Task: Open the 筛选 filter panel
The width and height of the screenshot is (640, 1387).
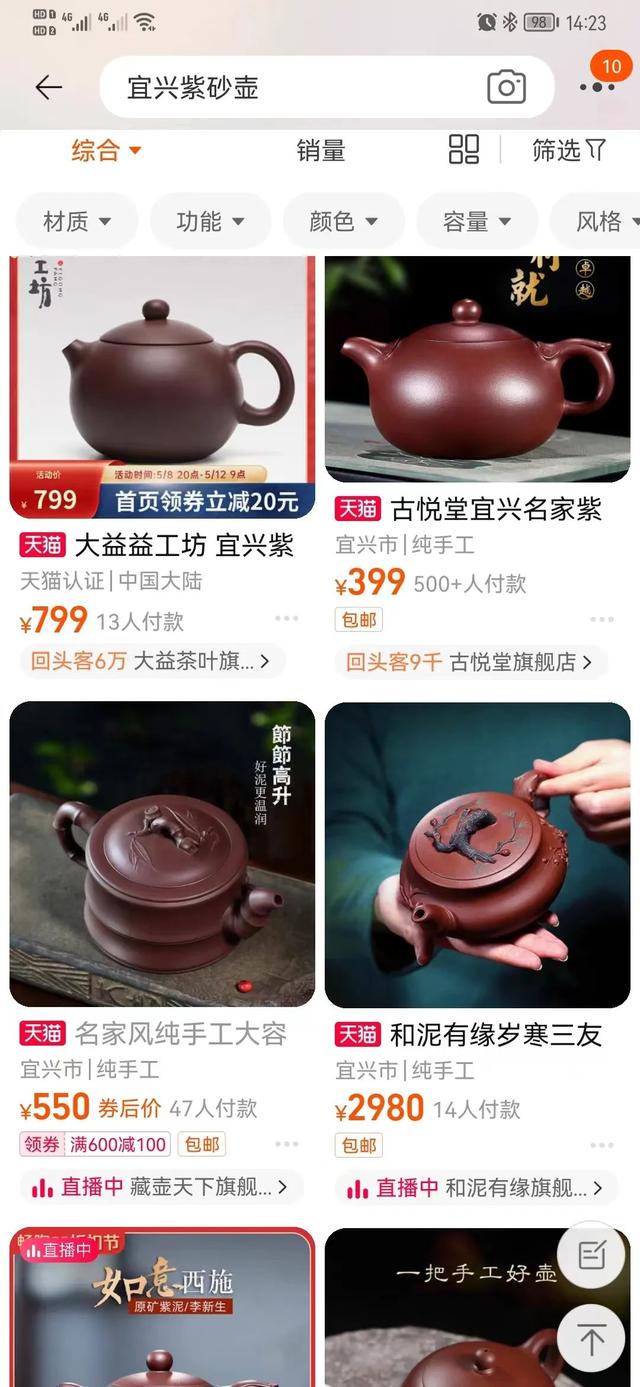Action: click(x=569, y=151)
